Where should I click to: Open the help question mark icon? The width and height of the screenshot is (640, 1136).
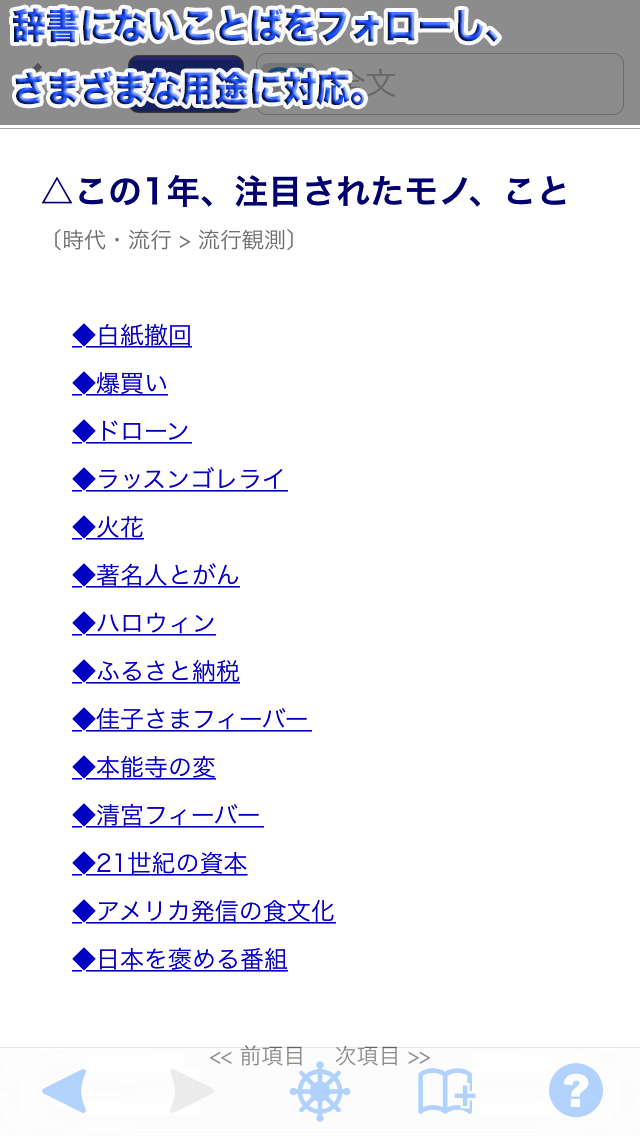coord(575,1090)
